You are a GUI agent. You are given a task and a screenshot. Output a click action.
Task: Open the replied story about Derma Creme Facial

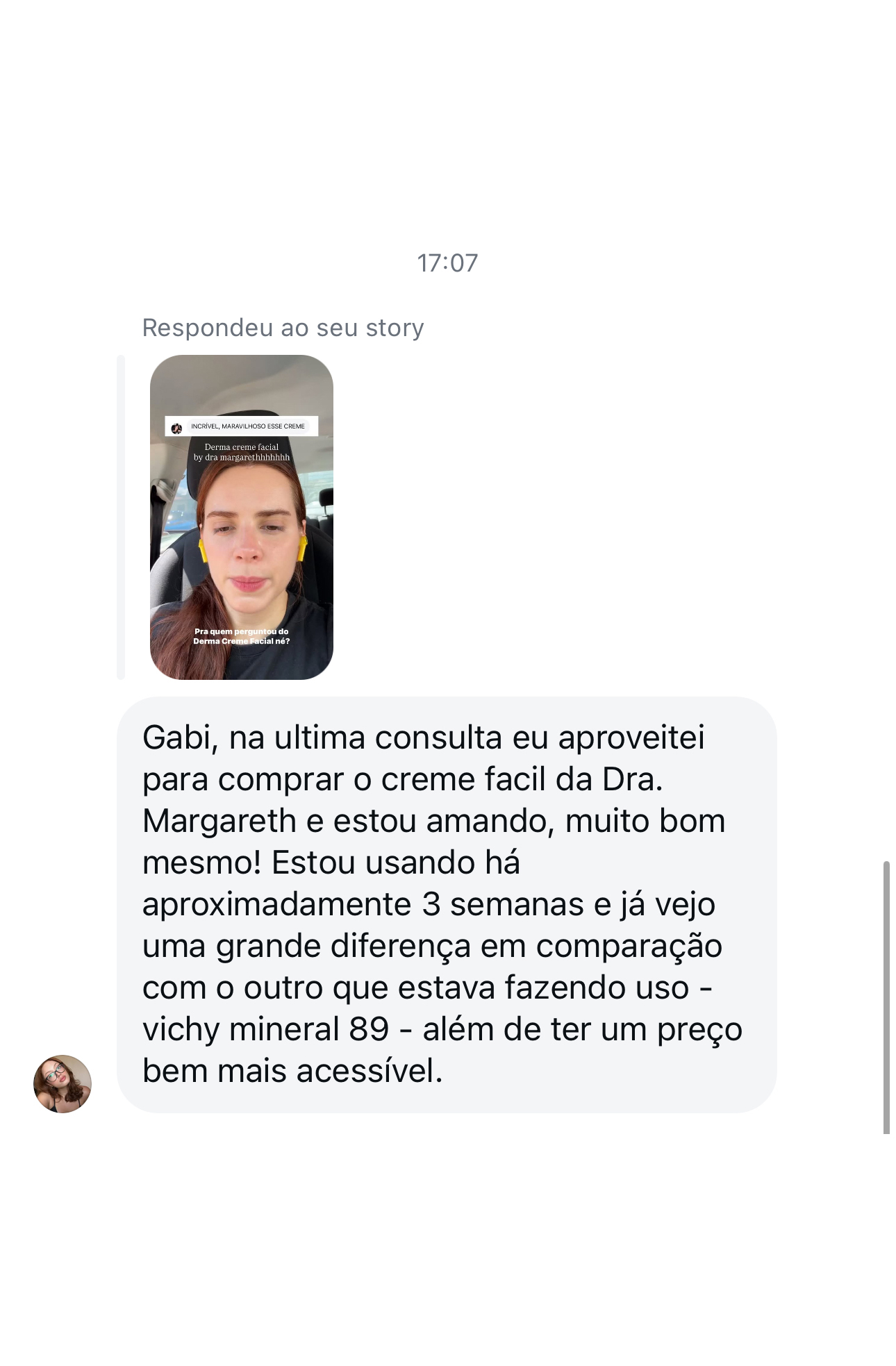[x=241, y=517]
